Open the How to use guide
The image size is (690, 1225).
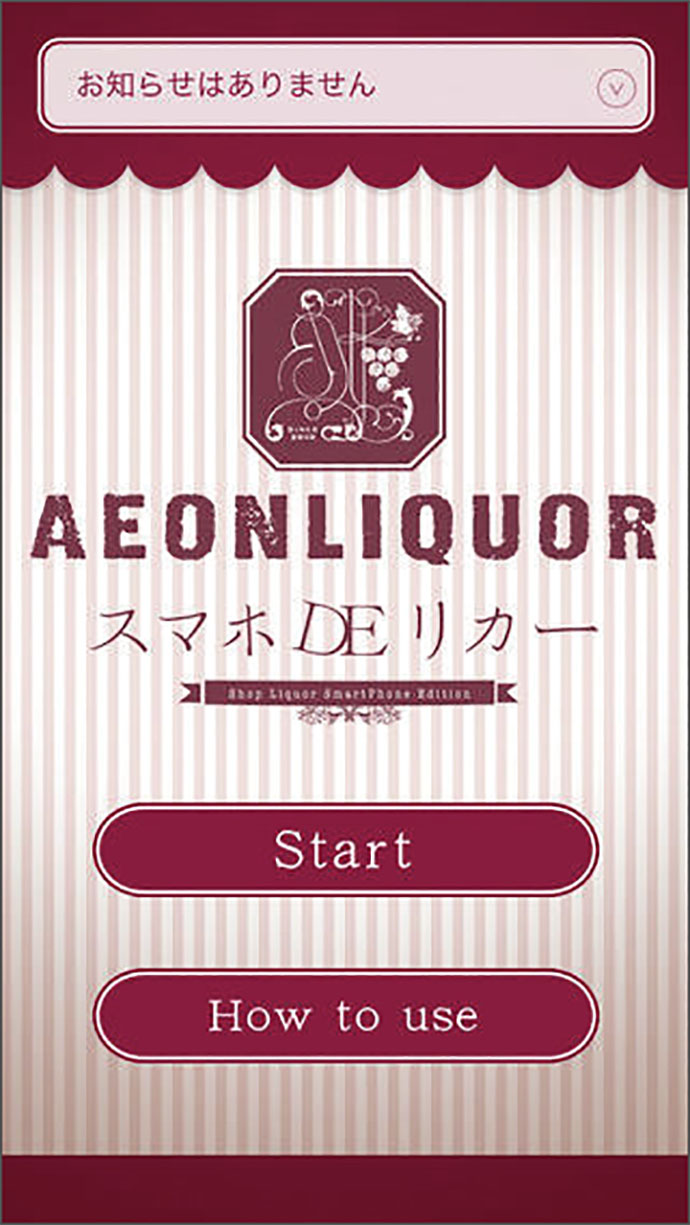click(x=345, y=1016)
